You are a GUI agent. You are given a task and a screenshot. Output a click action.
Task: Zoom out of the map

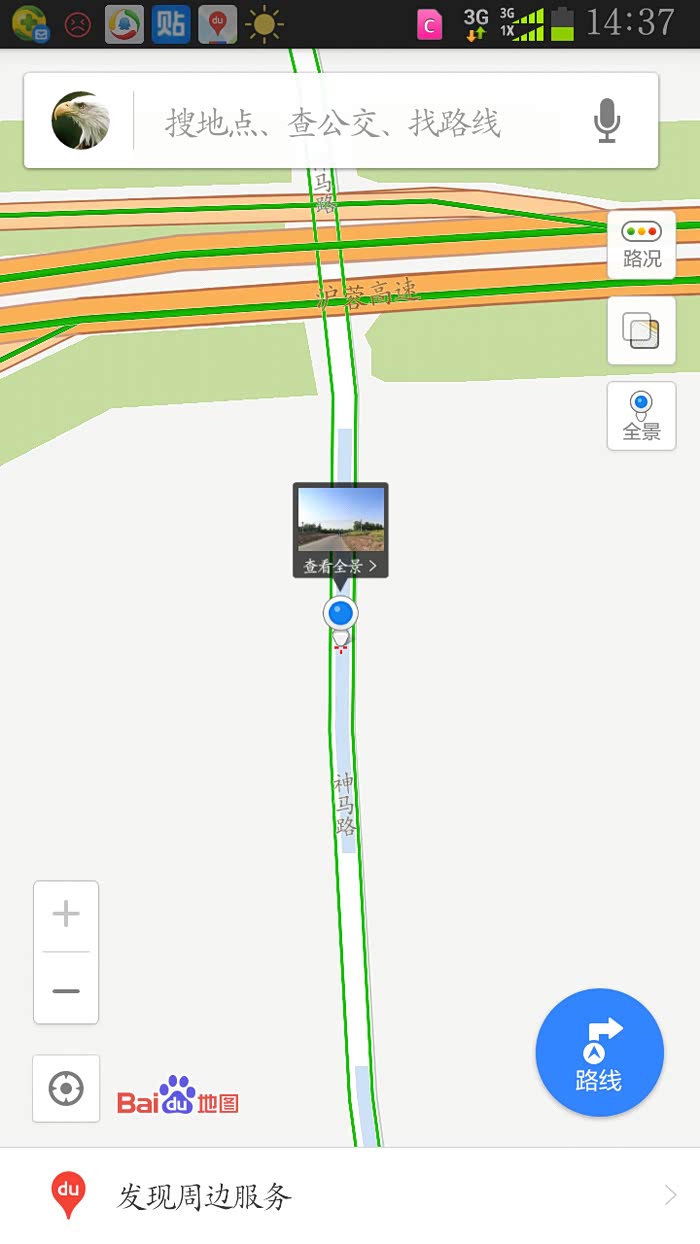(66, 990)
